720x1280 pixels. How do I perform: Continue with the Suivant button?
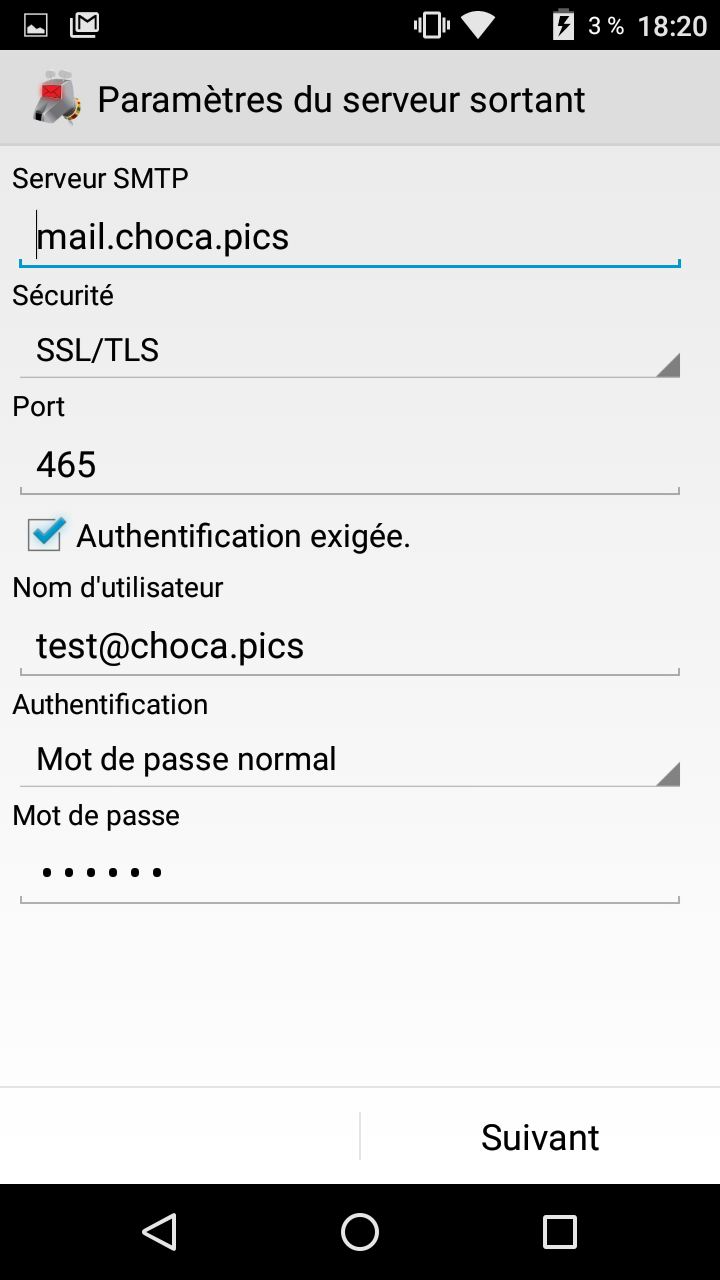tap(540, 1137)
